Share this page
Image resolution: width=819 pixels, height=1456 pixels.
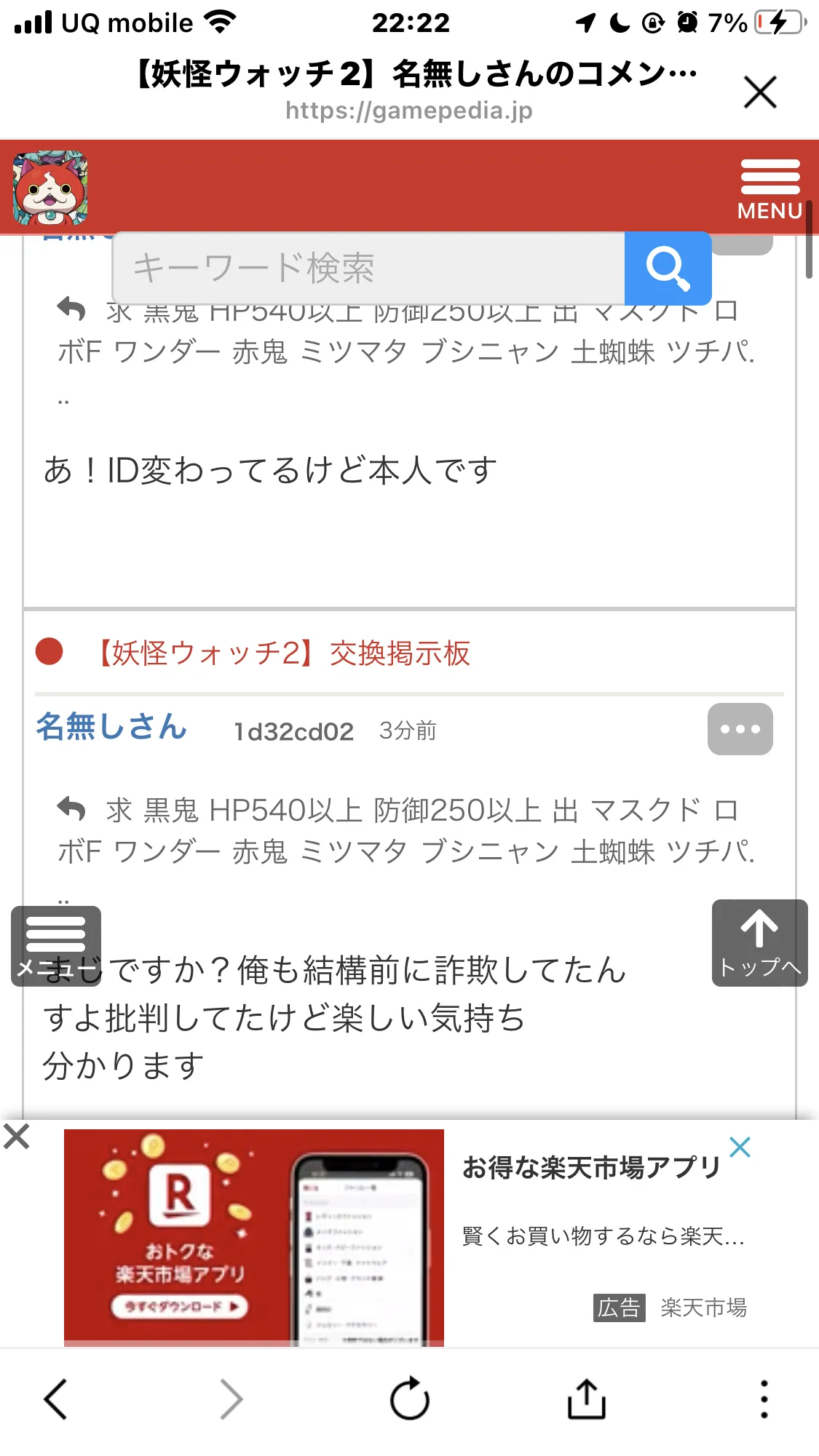587,1399
